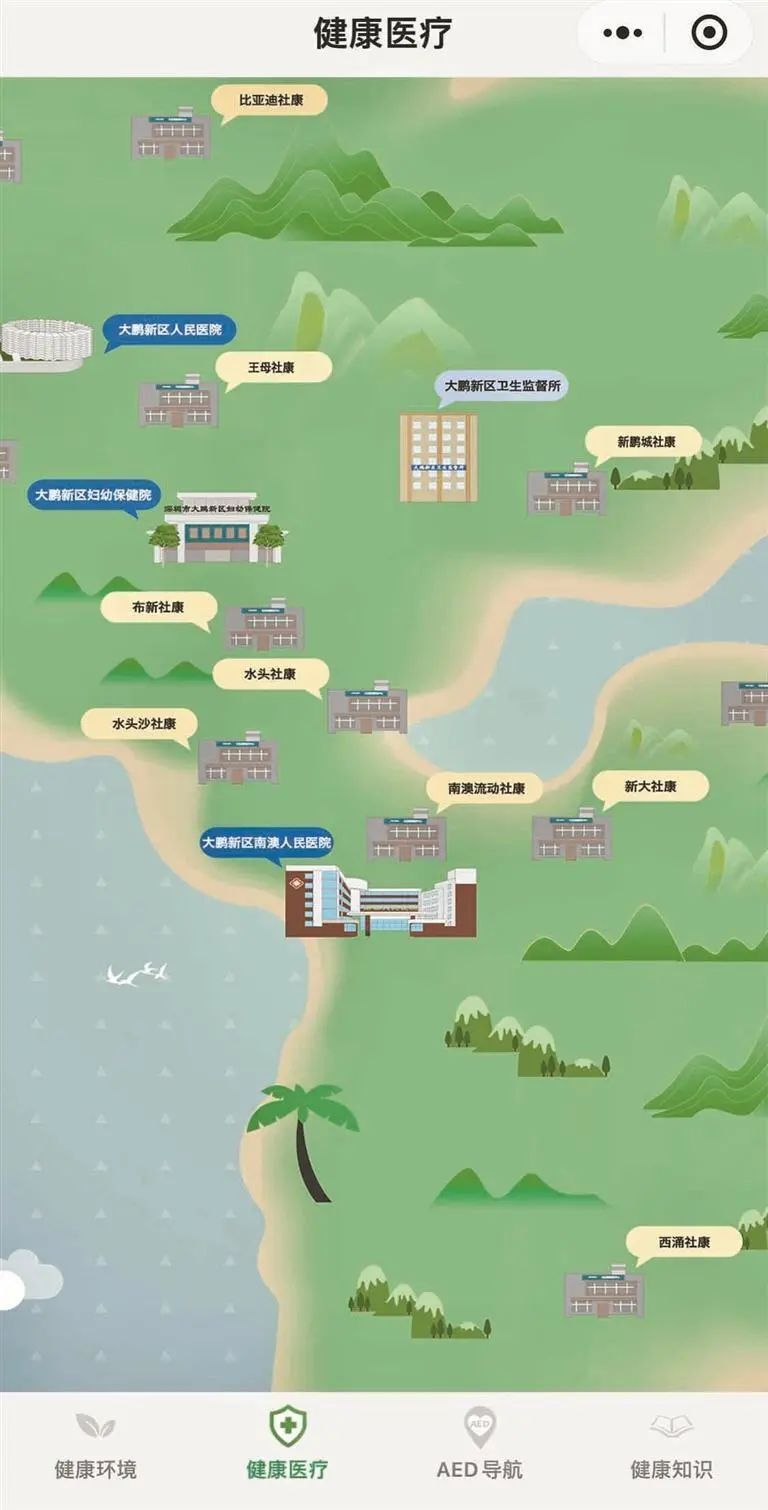Select the 健康医疗 tab
The width and height of the screenshot is (768, 1510).
click(x=287, y=1448)
